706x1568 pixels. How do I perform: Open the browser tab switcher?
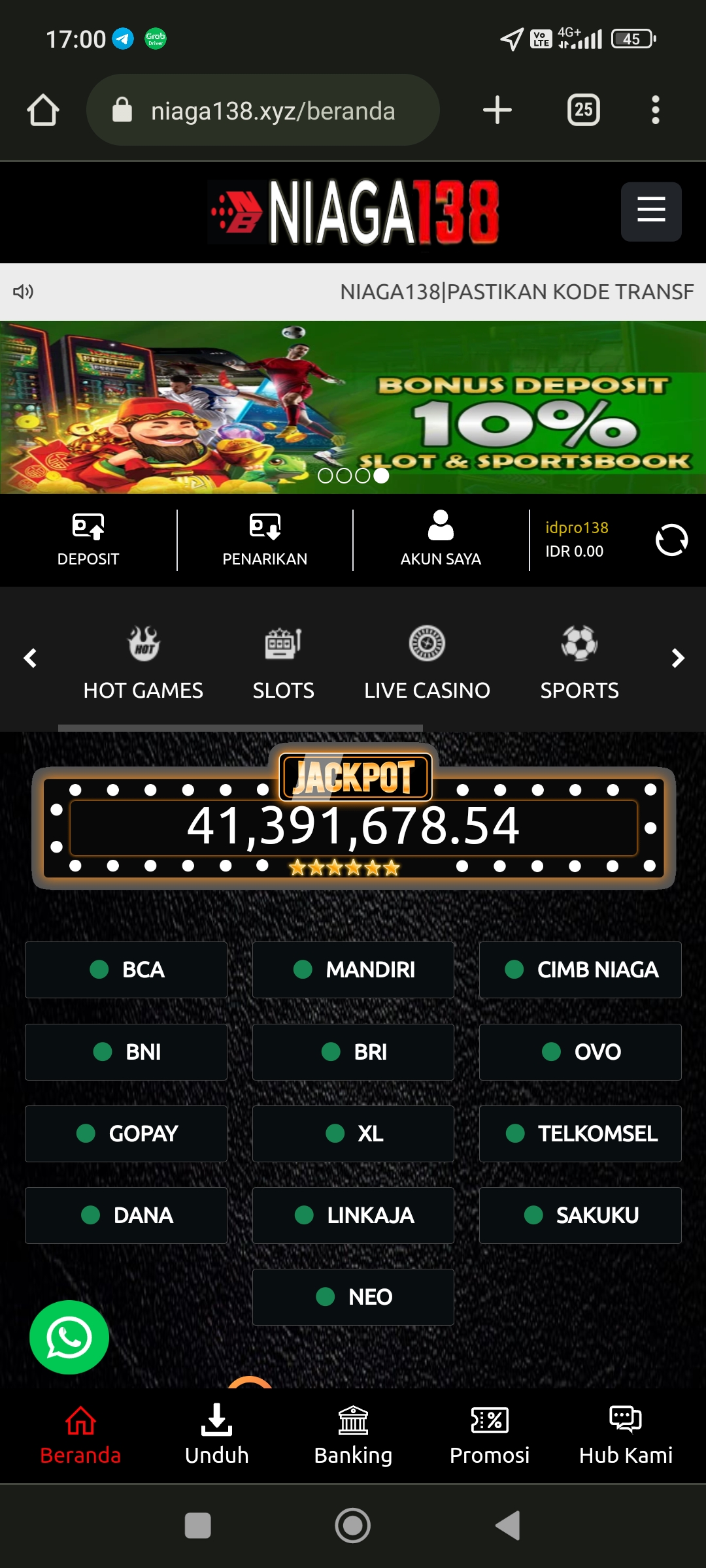click(x=583, y=110)
